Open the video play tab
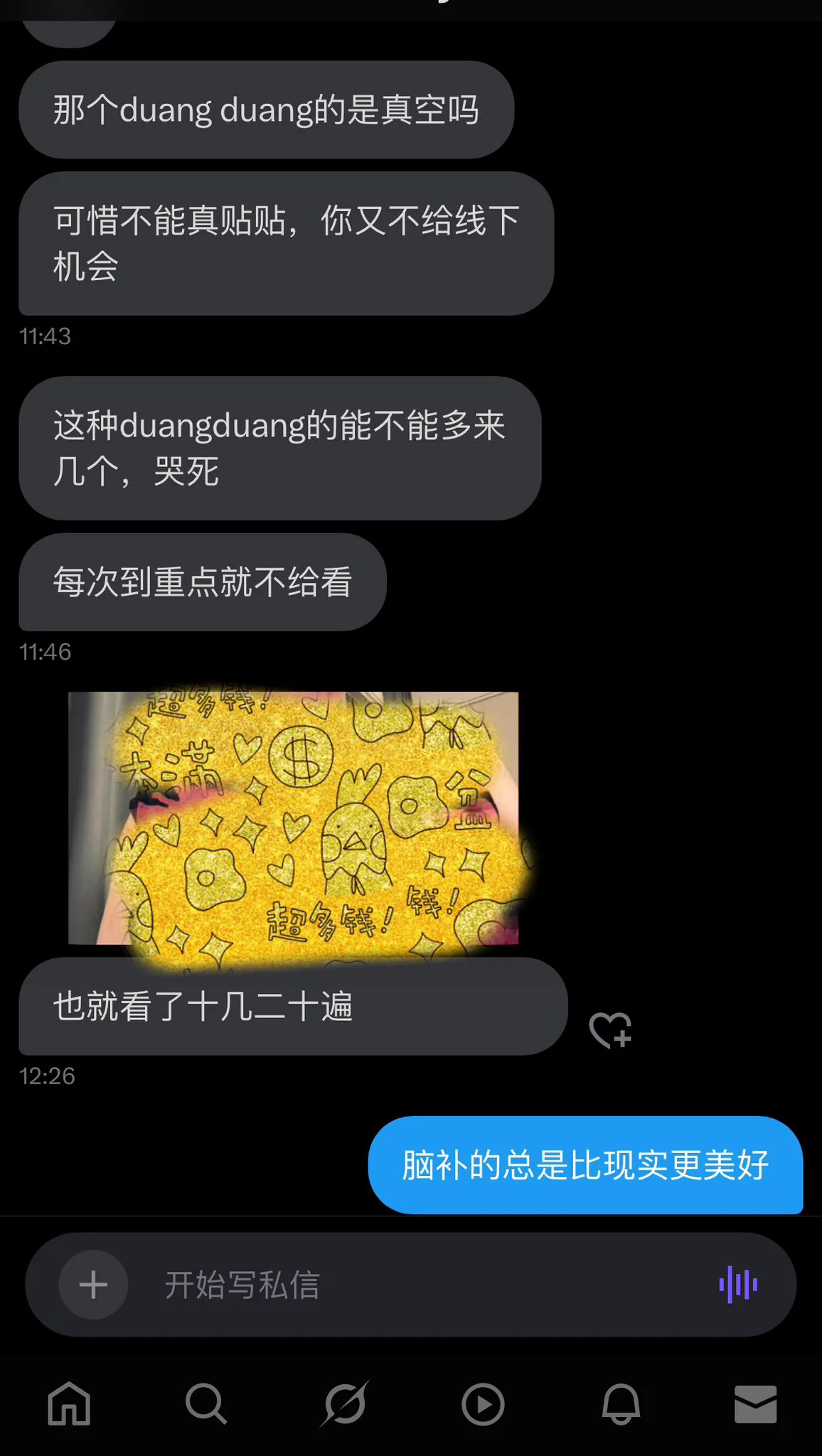Image resolution: width=822 pixels, height=1456 pixels. coord(483,1404)
